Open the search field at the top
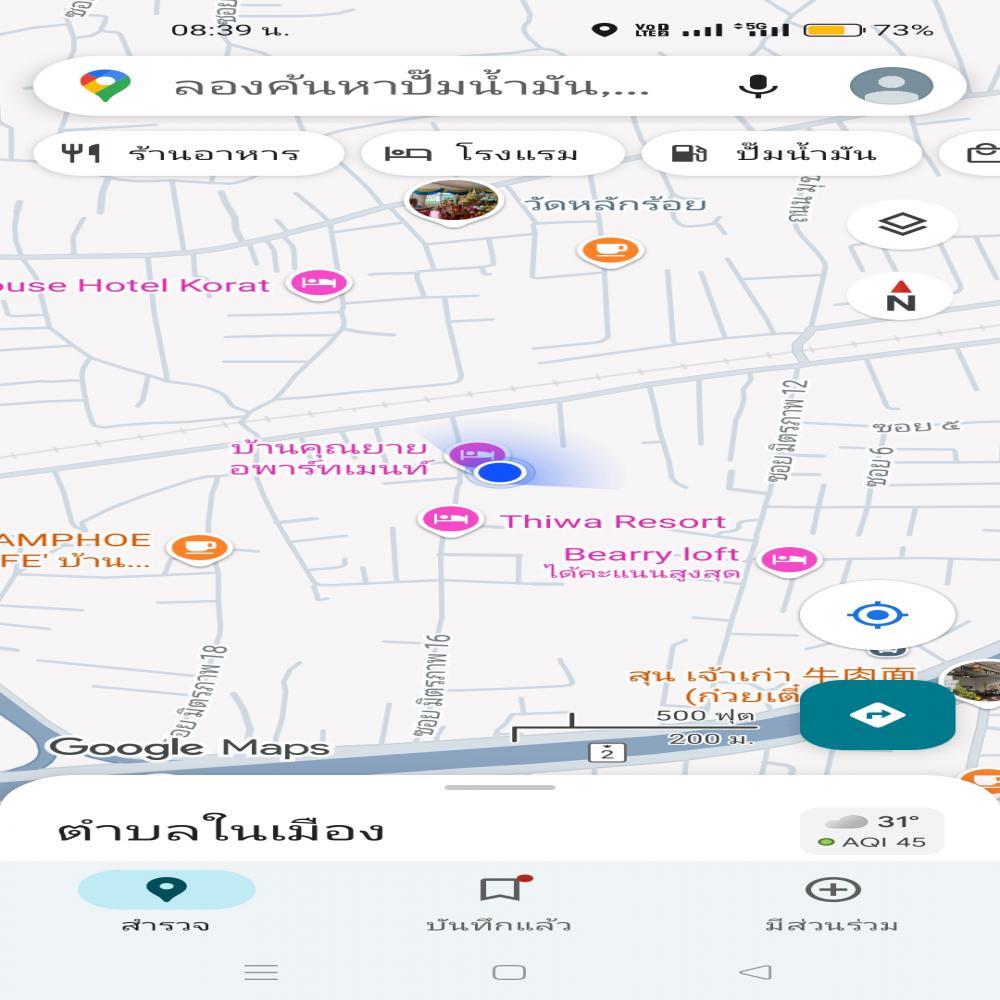Viewport: 1000px width, 1000px height. [x=410, y=86]
